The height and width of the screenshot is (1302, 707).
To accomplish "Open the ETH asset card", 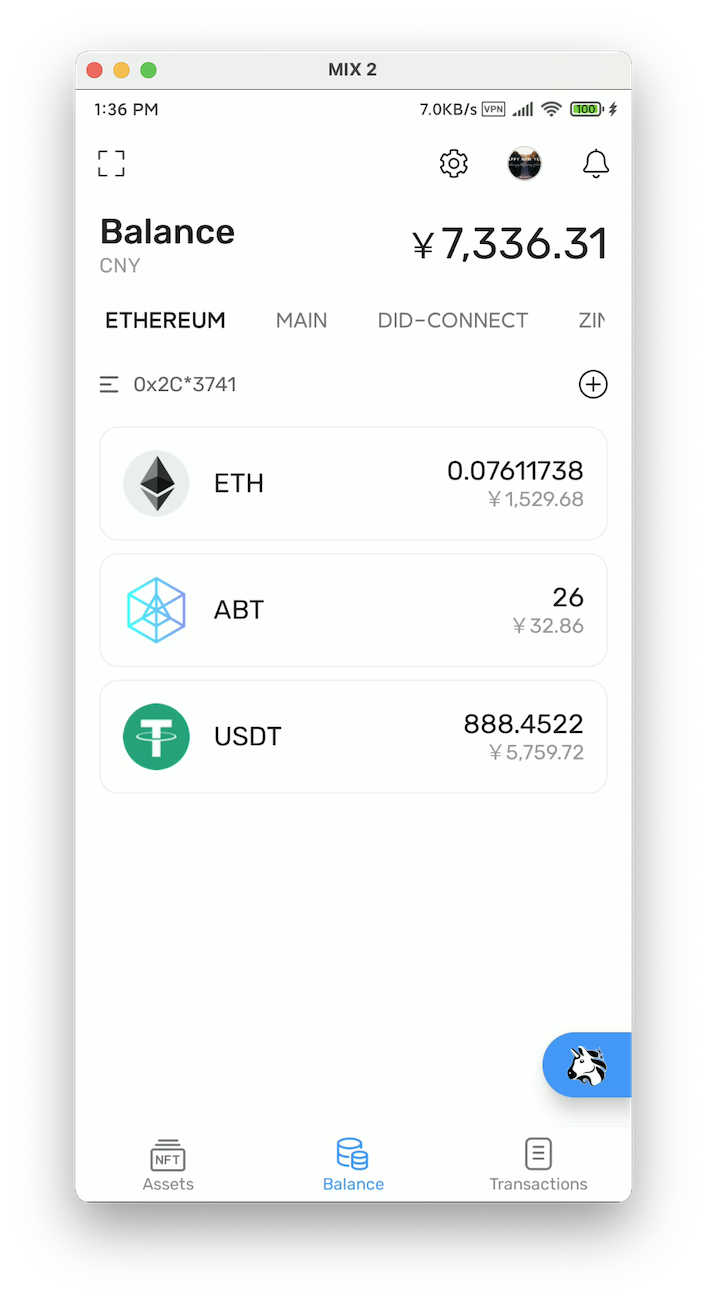I will [353, 483].
